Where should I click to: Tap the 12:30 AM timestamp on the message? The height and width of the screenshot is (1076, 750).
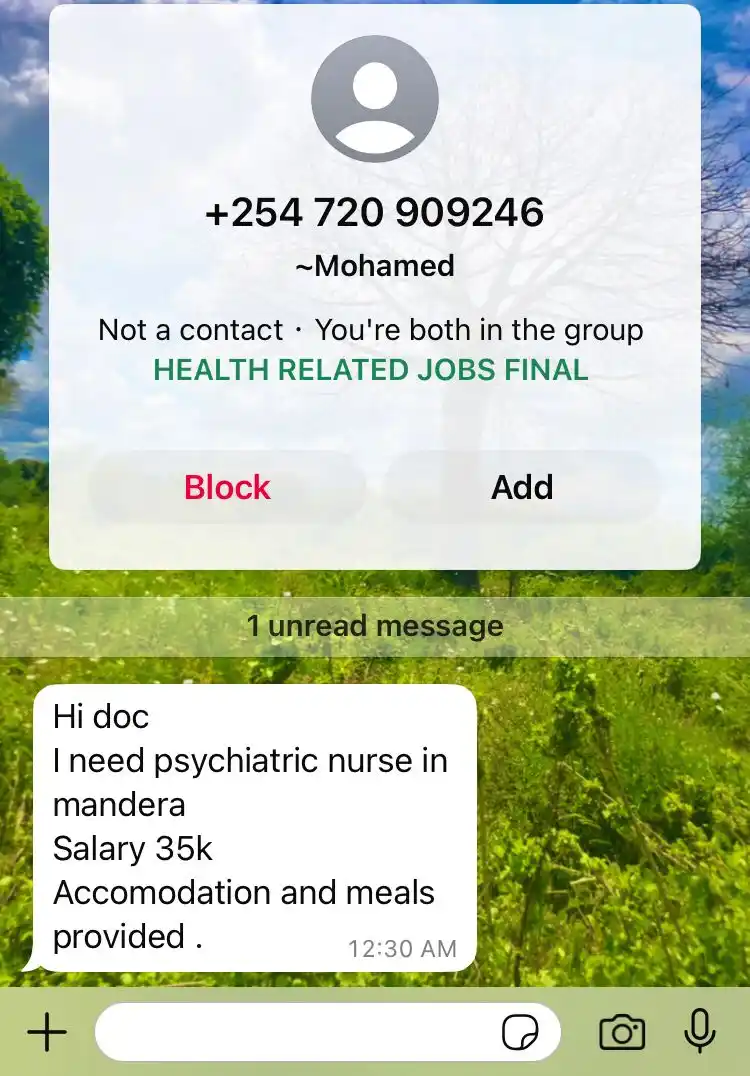(401, 948)
